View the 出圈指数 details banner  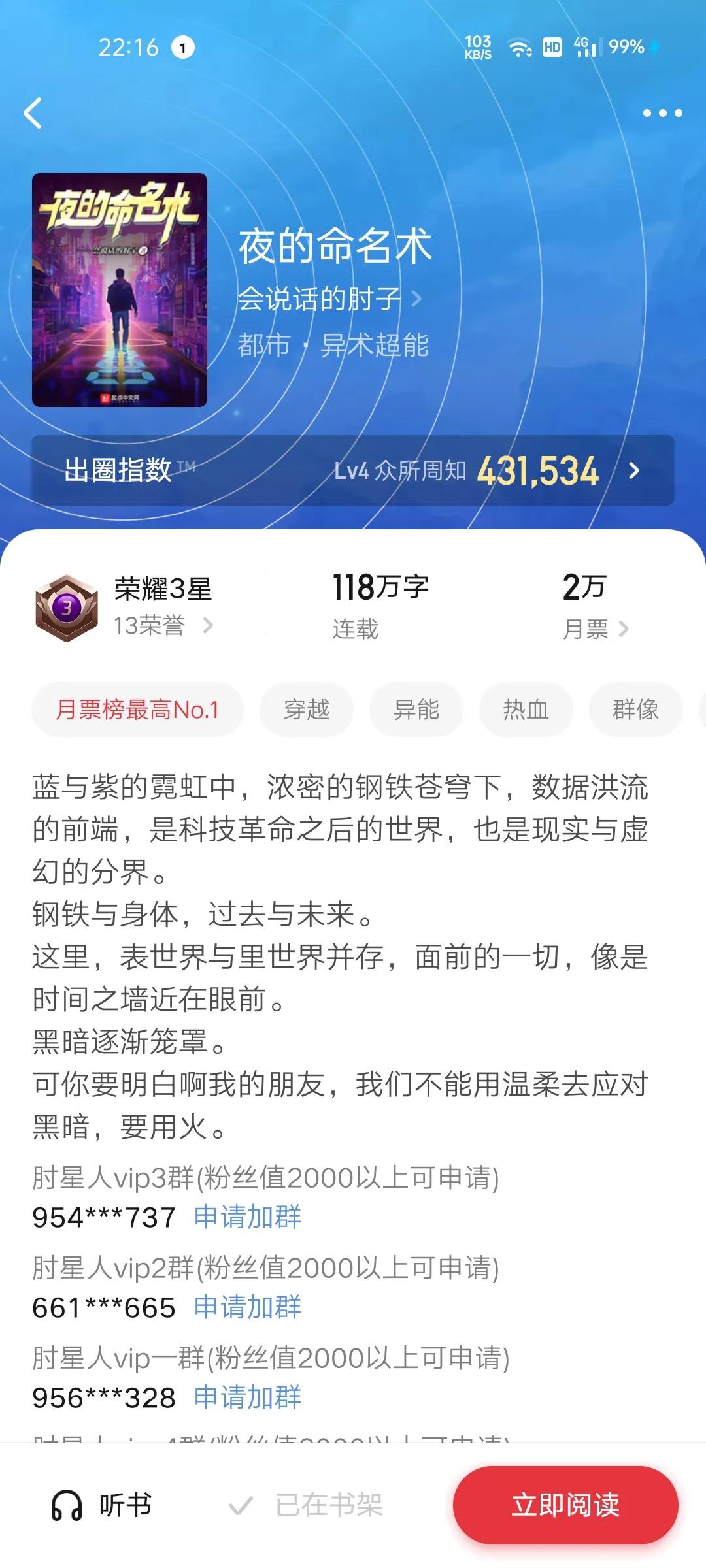[x=353, y=470]
